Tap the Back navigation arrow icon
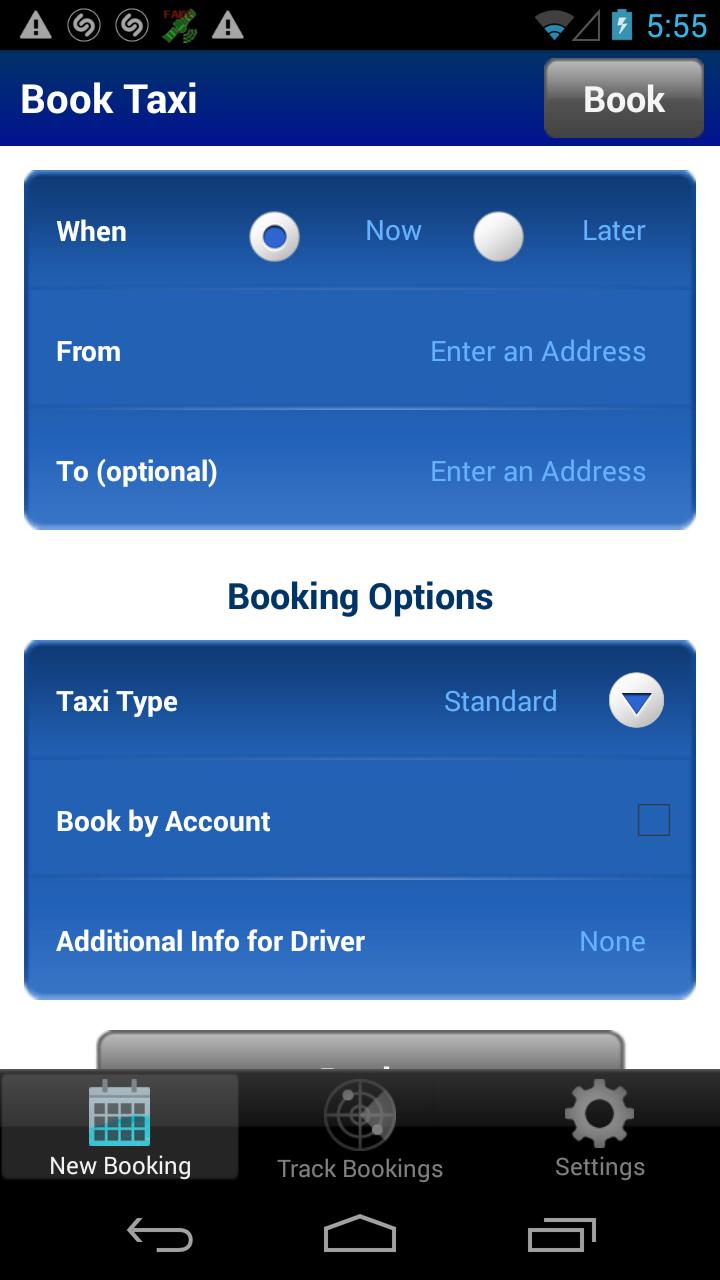Viewport: 720px width, 1280px height. [158, 1236]
